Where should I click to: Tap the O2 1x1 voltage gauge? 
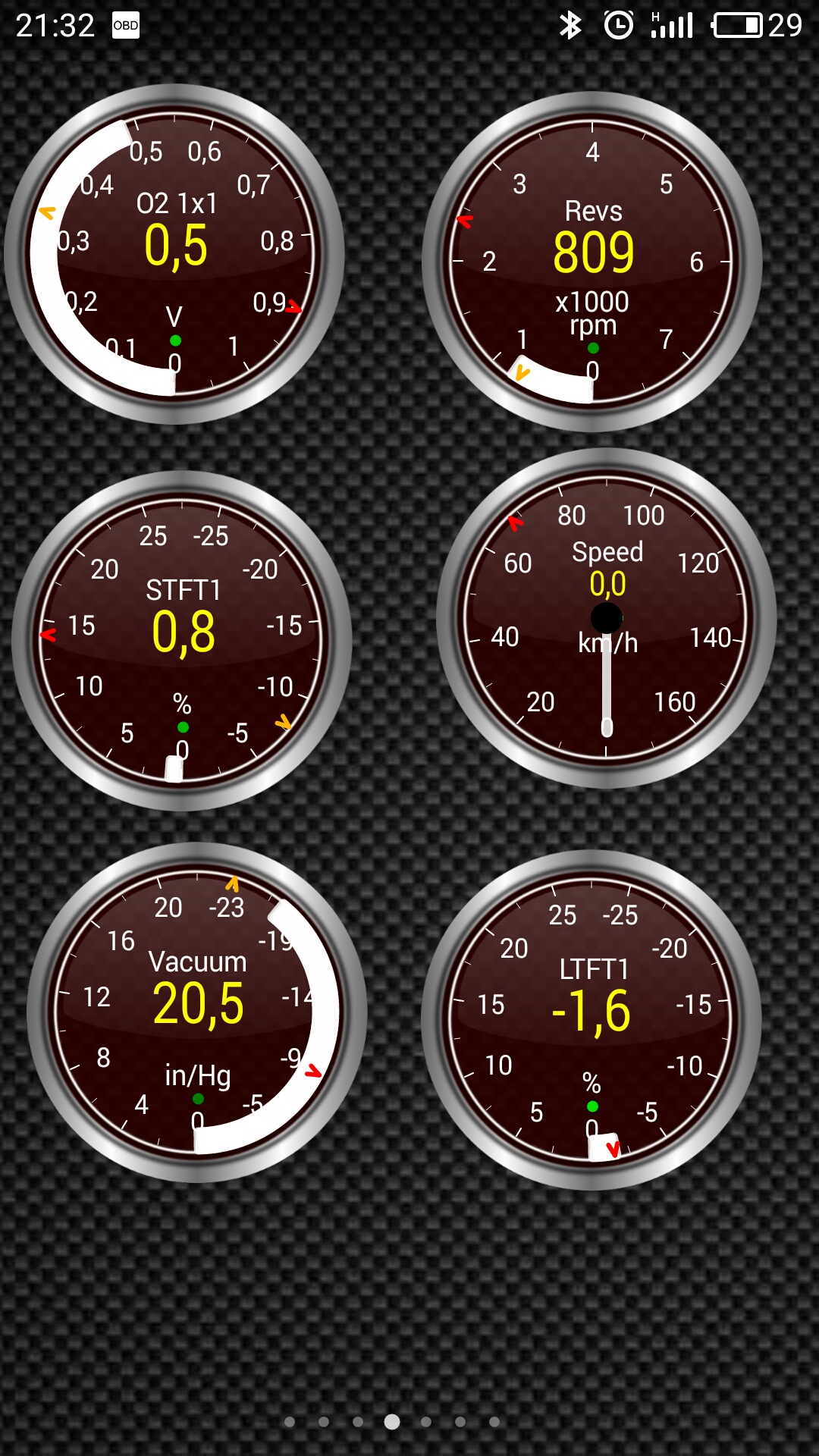tap(174, 254)
